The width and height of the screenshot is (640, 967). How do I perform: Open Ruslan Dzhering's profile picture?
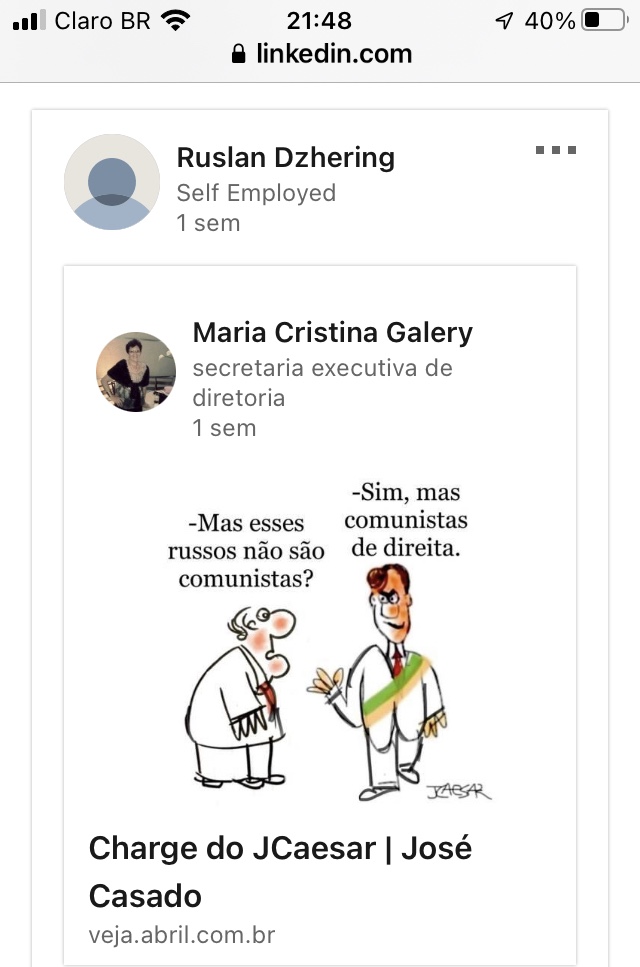click(x=112, y=182)
